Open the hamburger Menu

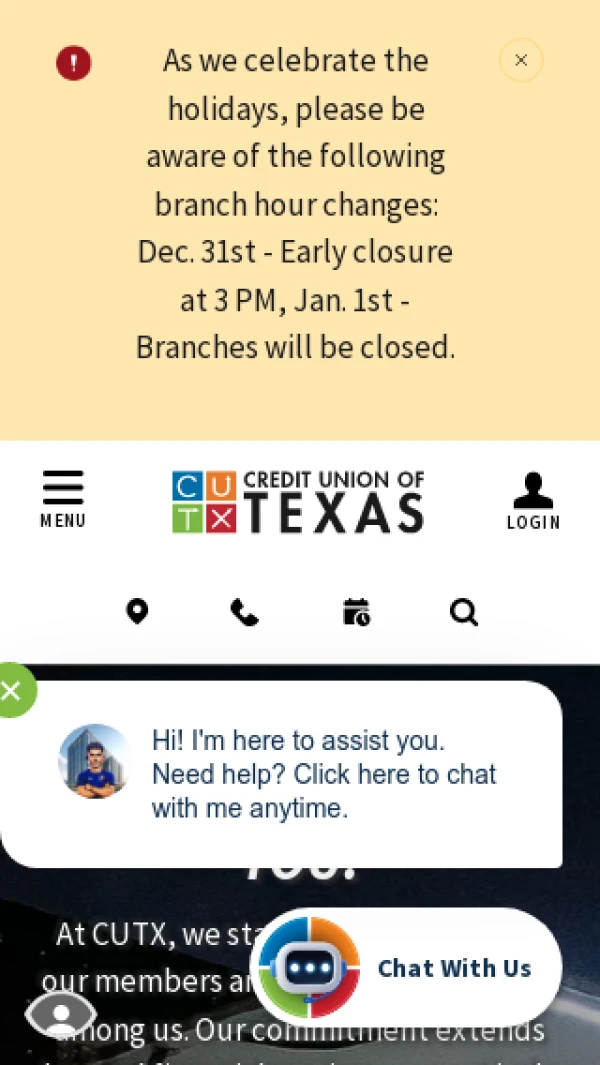click(x=63, y=499)
